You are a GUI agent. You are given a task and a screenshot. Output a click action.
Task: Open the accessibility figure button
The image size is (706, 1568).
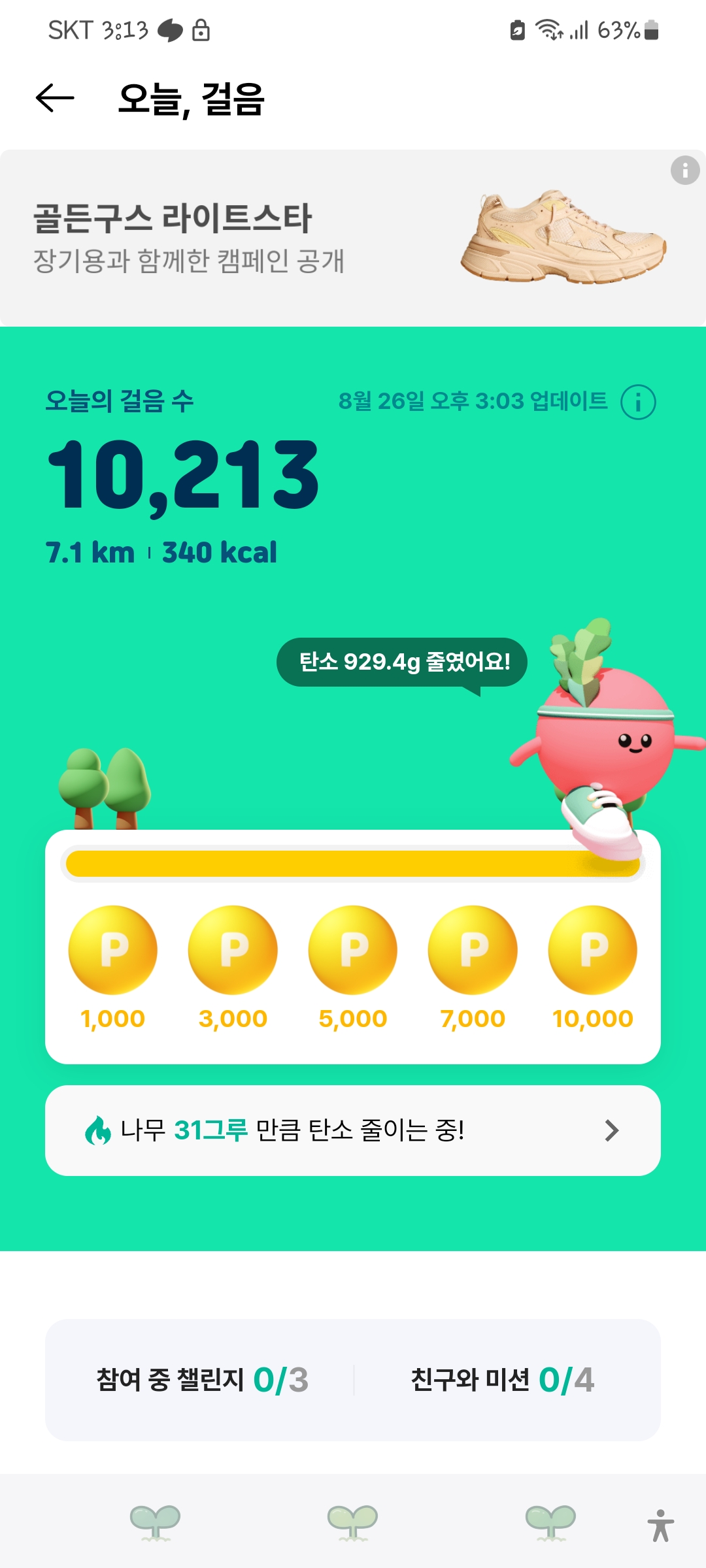(x=660, y=1526)
